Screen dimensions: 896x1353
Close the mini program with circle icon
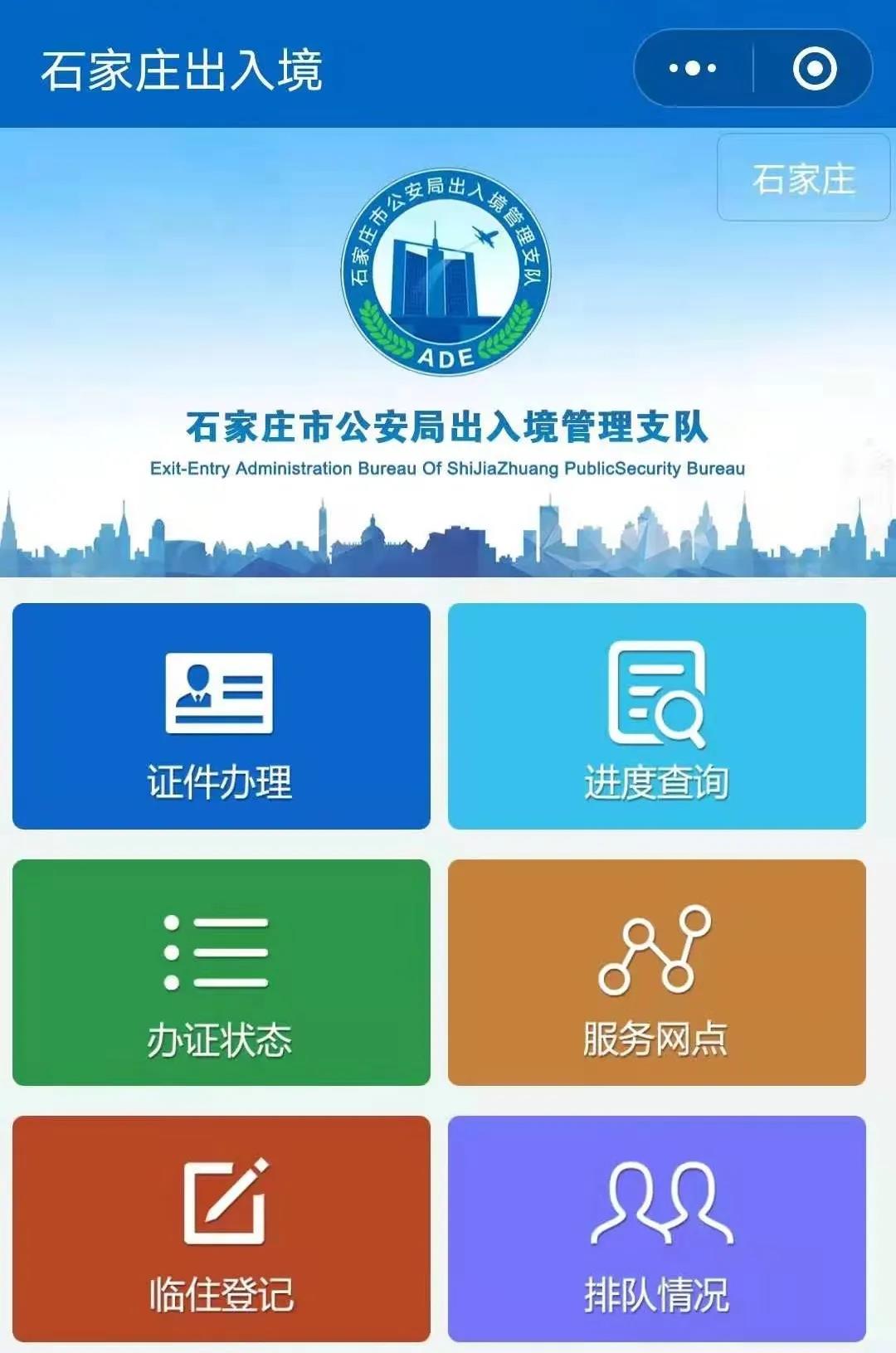tap(814, 68)
